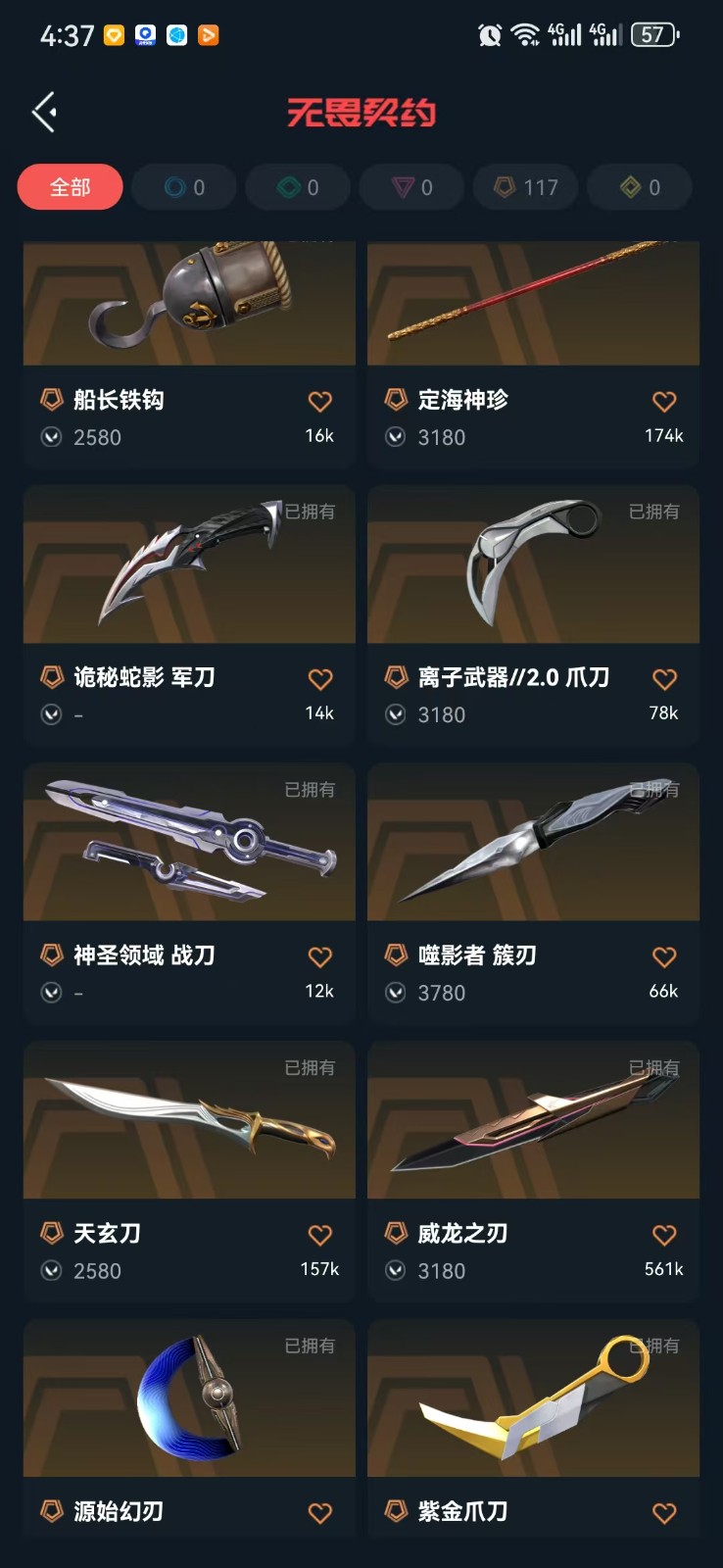This screenshot has width=723, height=1568.
Task: Like the 紫金爪刀 skin
Action: [664, 1512]
